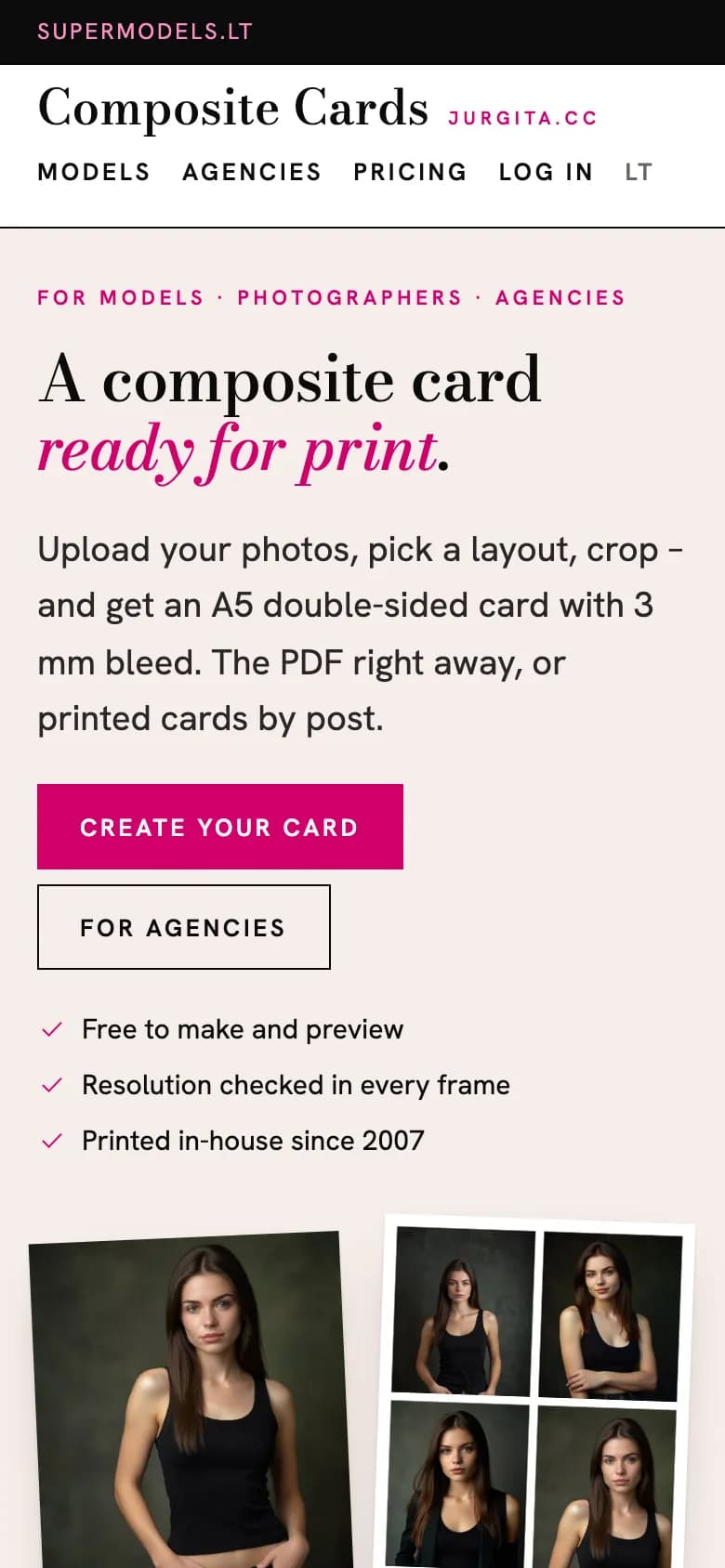Switch the language to LT

[x=639, y=172]
